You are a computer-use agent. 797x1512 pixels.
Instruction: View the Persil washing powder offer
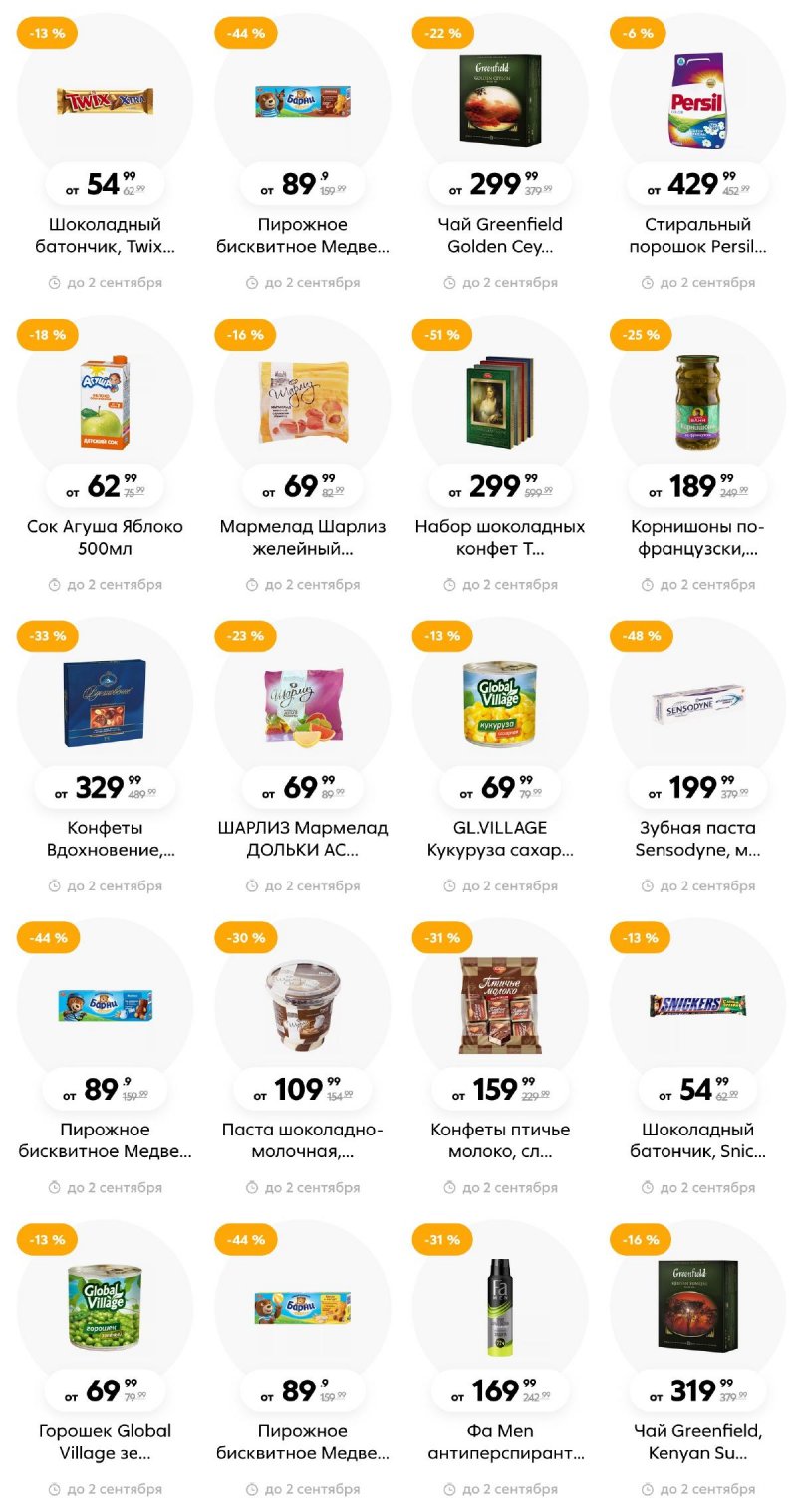click(x=697, y=100)
